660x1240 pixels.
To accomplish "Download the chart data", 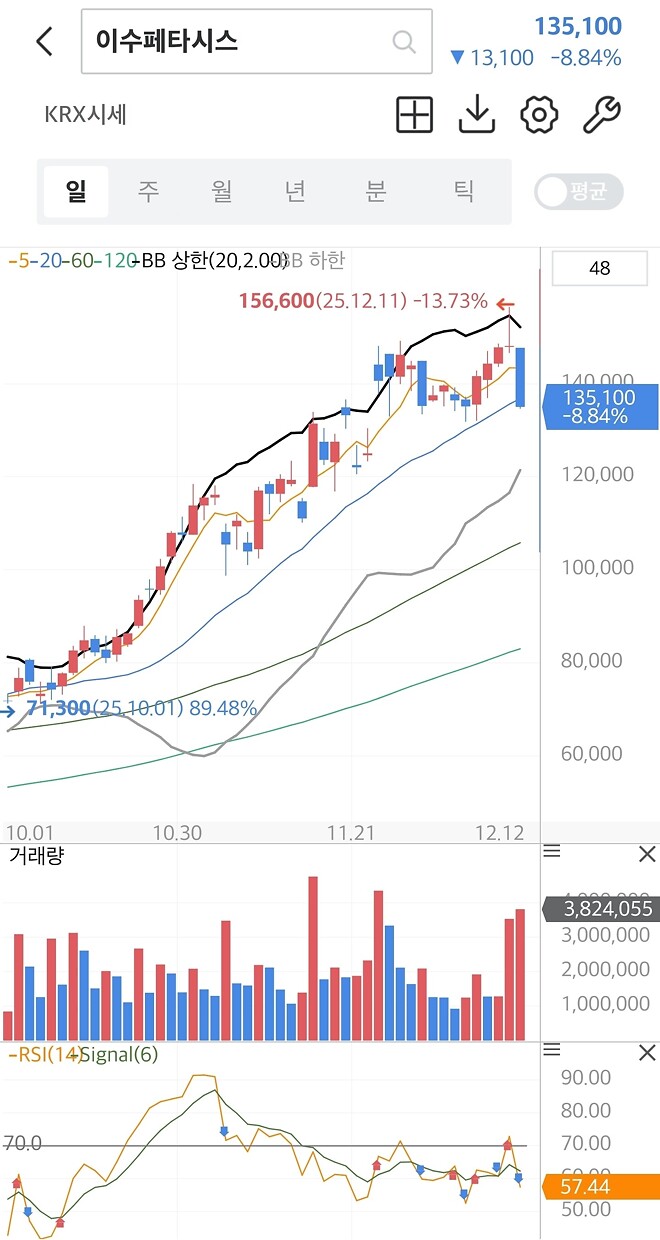I will (x=477, y=116).
